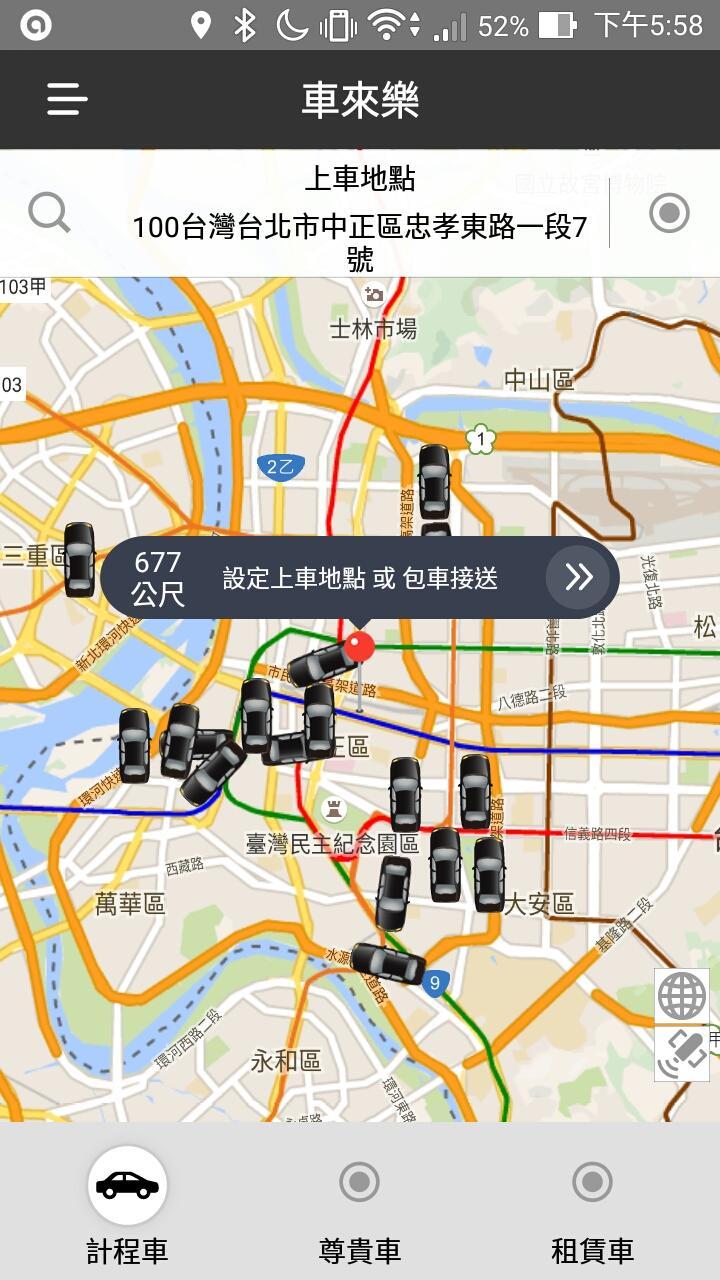The width and height of the screenshot is (720, 1280).
Task: Toggle the satellite view icon
Action: 682,1053
